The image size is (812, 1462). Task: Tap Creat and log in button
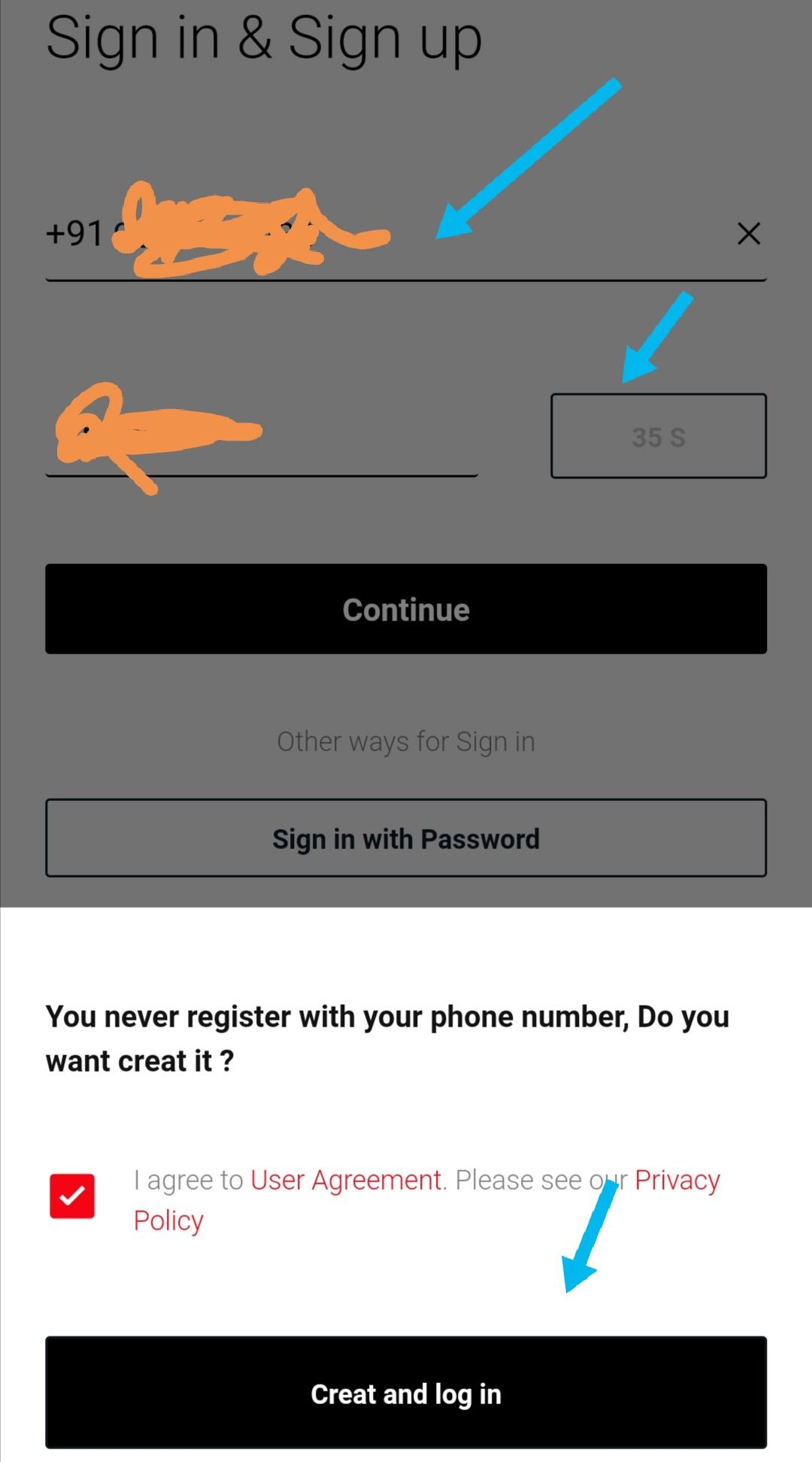pos(406,1393)
